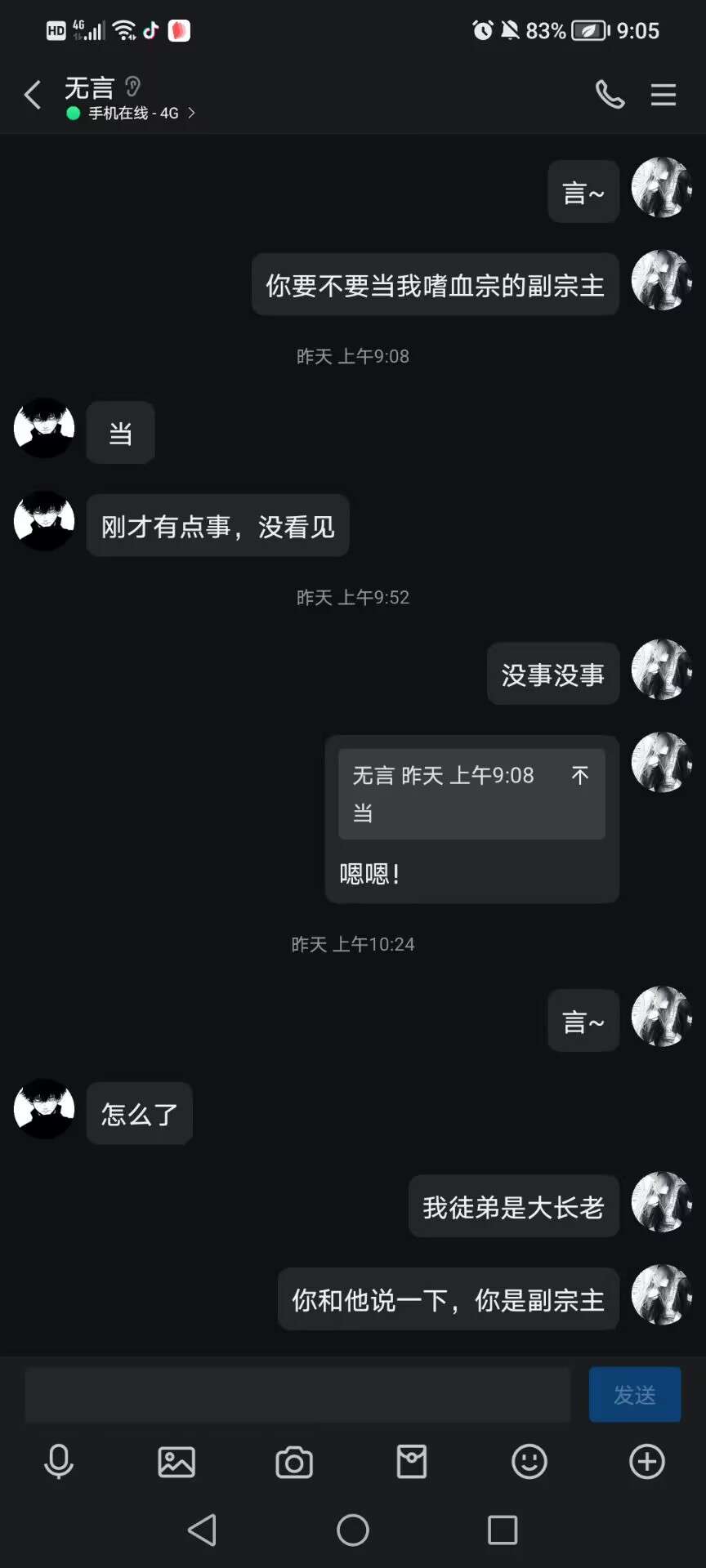Open the chat settings menu
Viewport: 706px width, 1568px height.
point(663,96)
